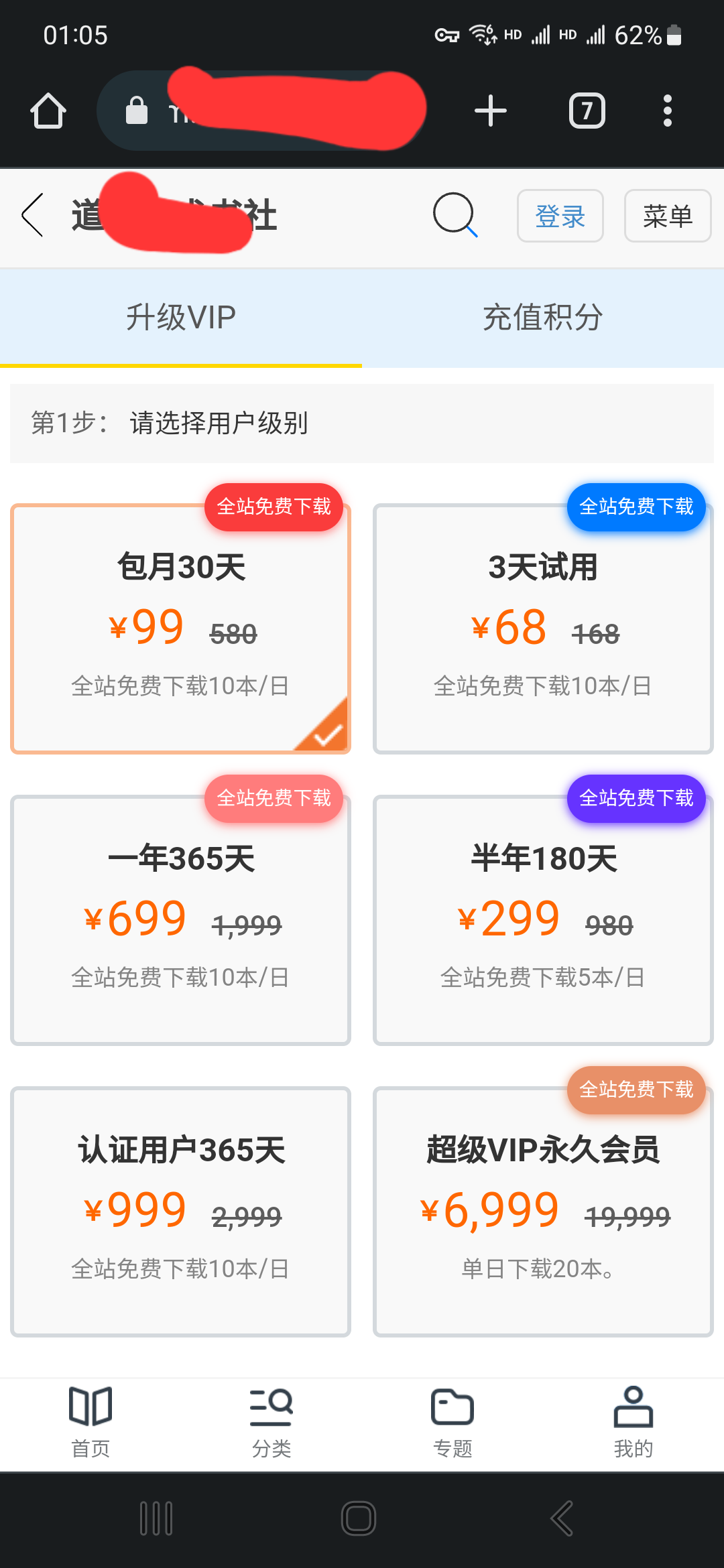
Task: Go to the browser home page
Action: 48,111
